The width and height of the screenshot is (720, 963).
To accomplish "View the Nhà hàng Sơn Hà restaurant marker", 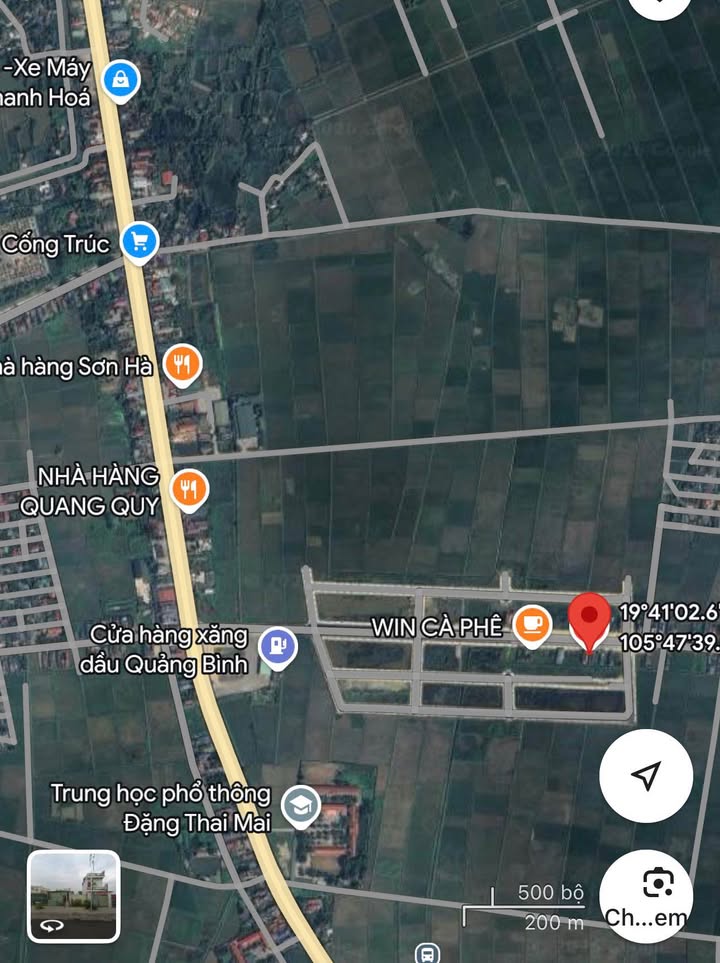I will click(x=181, y=366).
